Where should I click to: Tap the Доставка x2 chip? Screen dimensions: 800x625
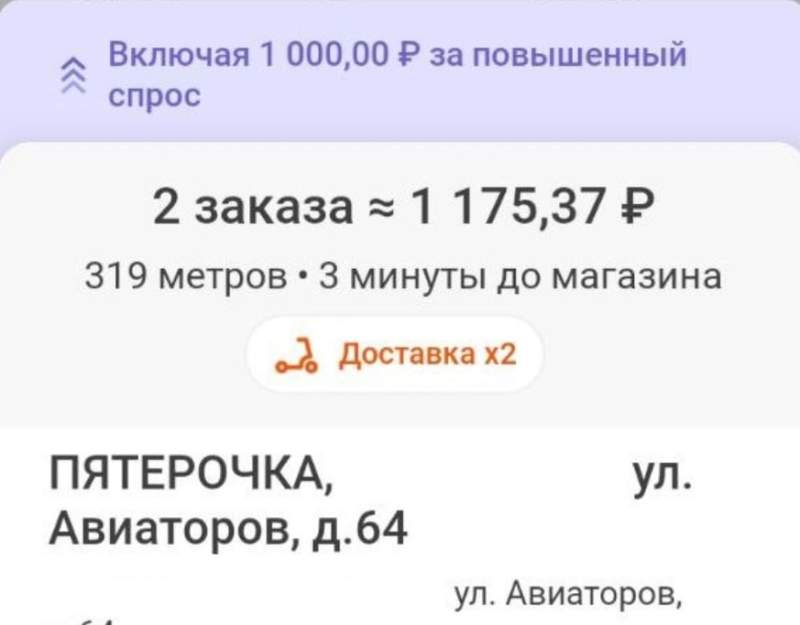[395, 355]
